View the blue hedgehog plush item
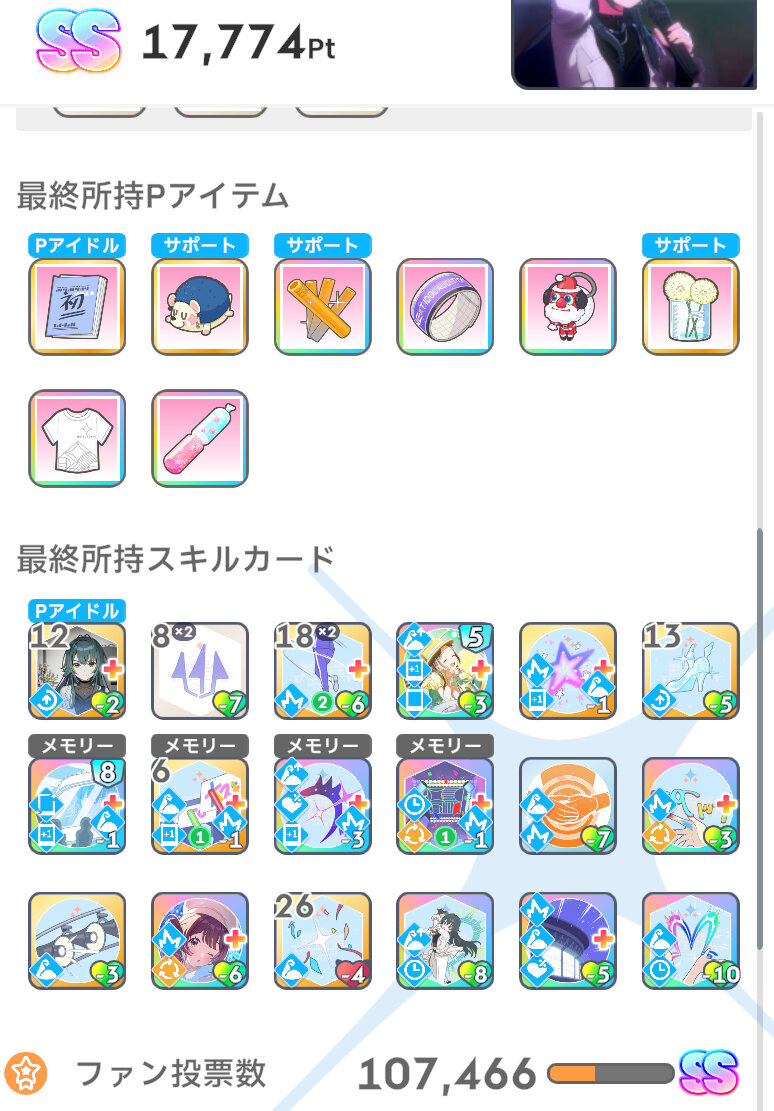This screenshot has width=774, height=1111. pos(200,307)
